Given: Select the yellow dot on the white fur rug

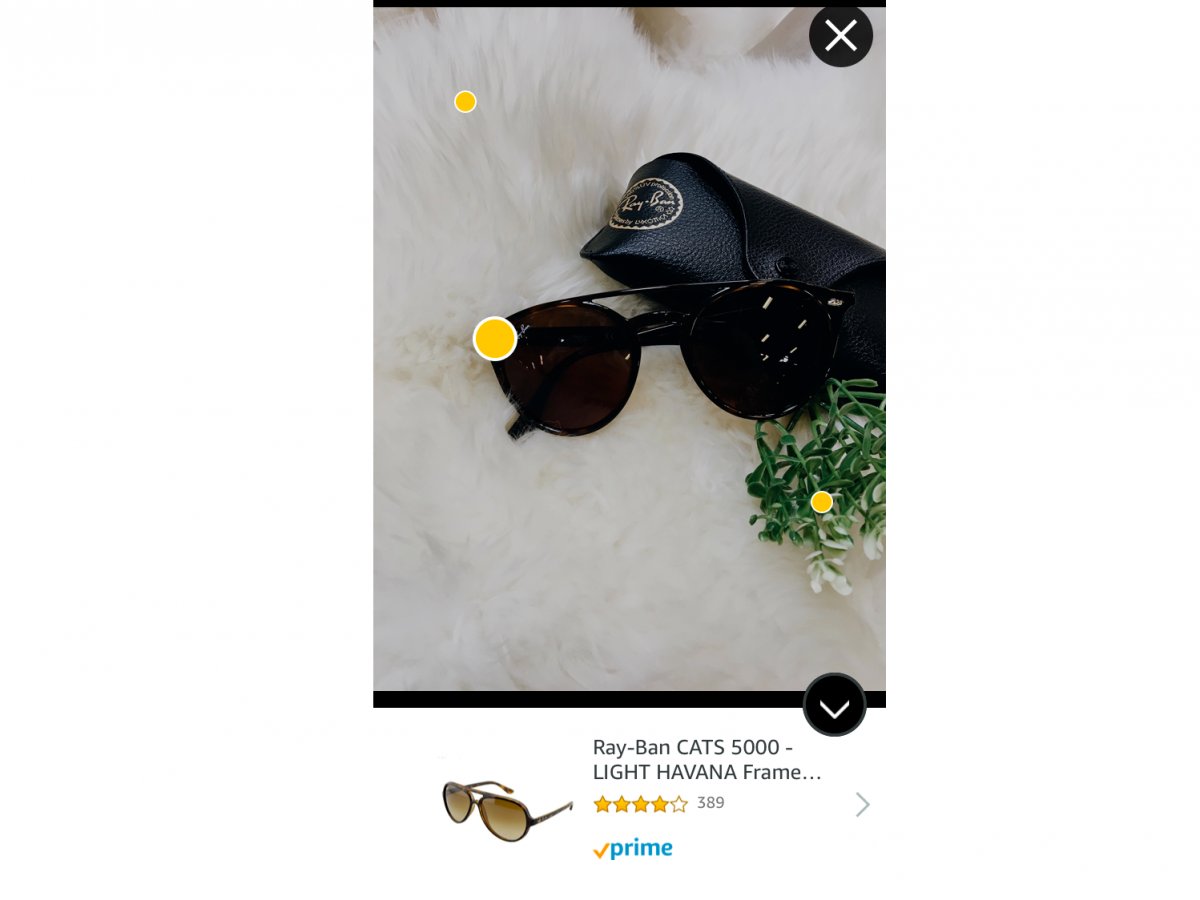Looking at the screenshot, I should (465, 102).
